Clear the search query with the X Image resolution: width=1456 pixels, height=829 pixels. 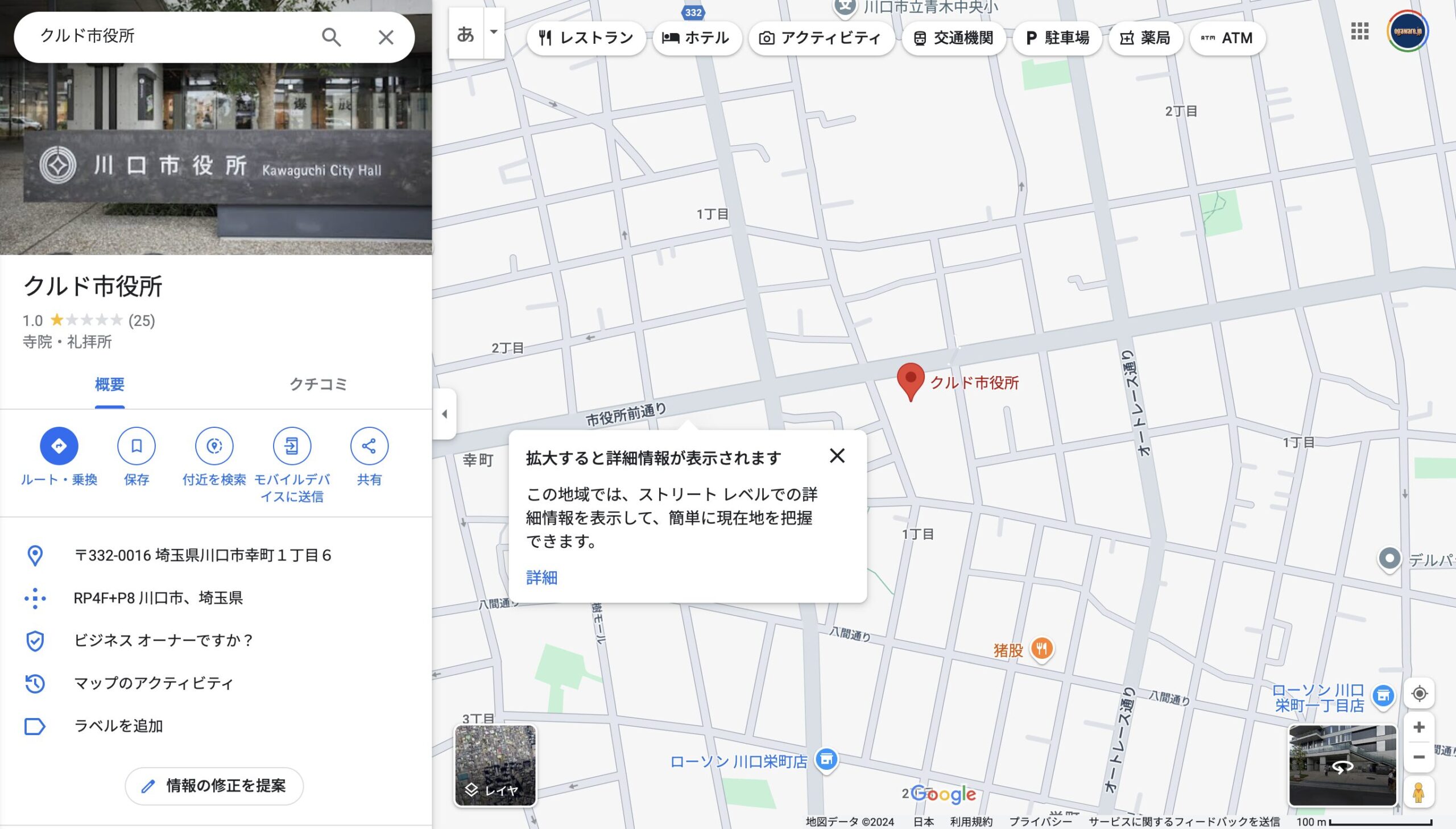[386, 38]
